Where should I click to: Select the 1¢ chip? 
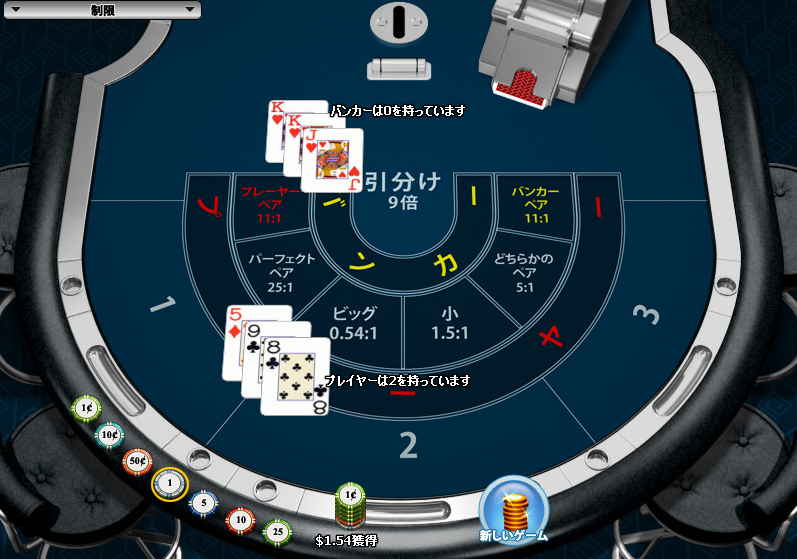click(87, 408)
